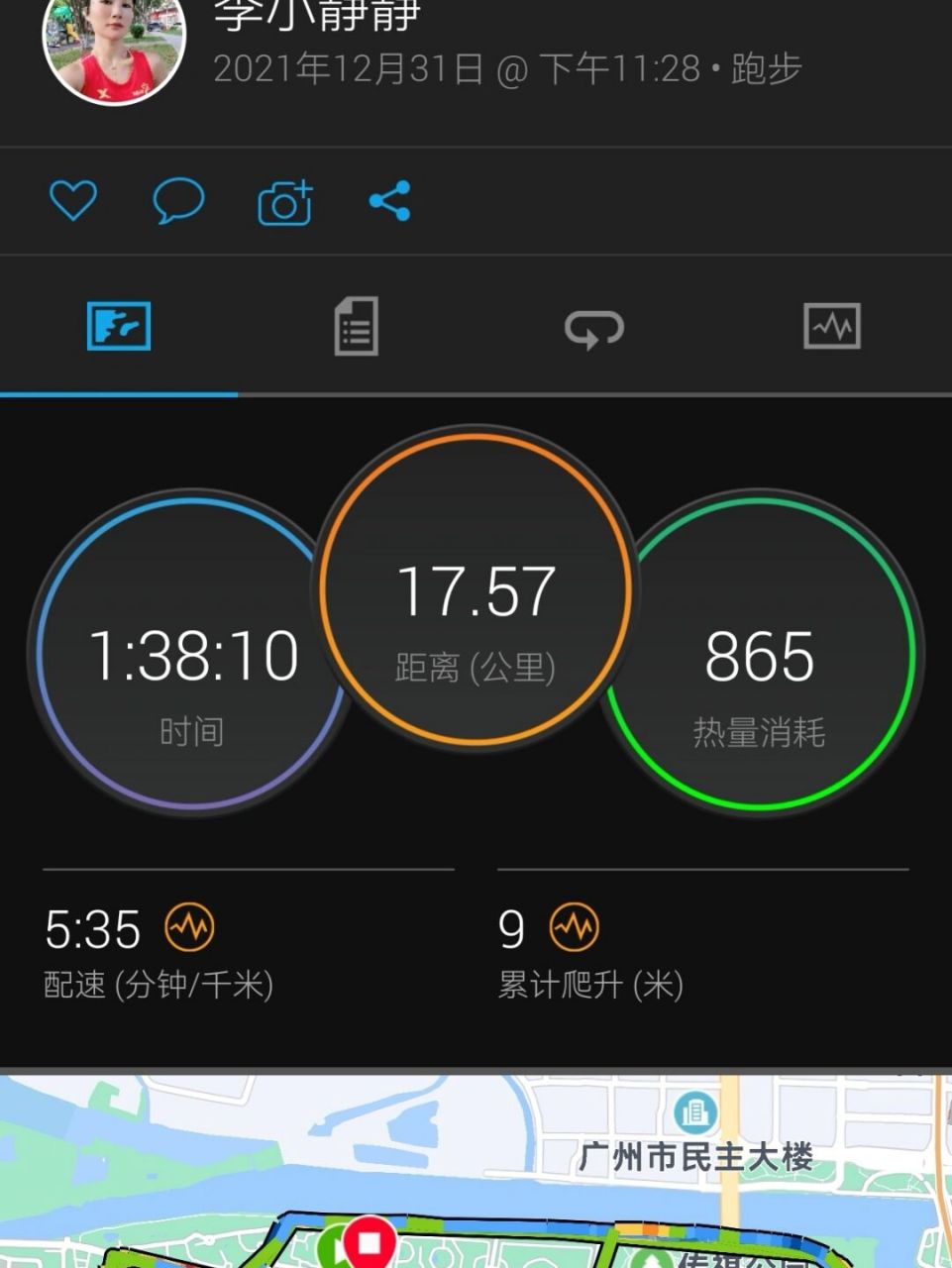The width and height of the screenshot is (952, 1268).
Task: Open the laps loop icon
Action: [x=593, y=327]
